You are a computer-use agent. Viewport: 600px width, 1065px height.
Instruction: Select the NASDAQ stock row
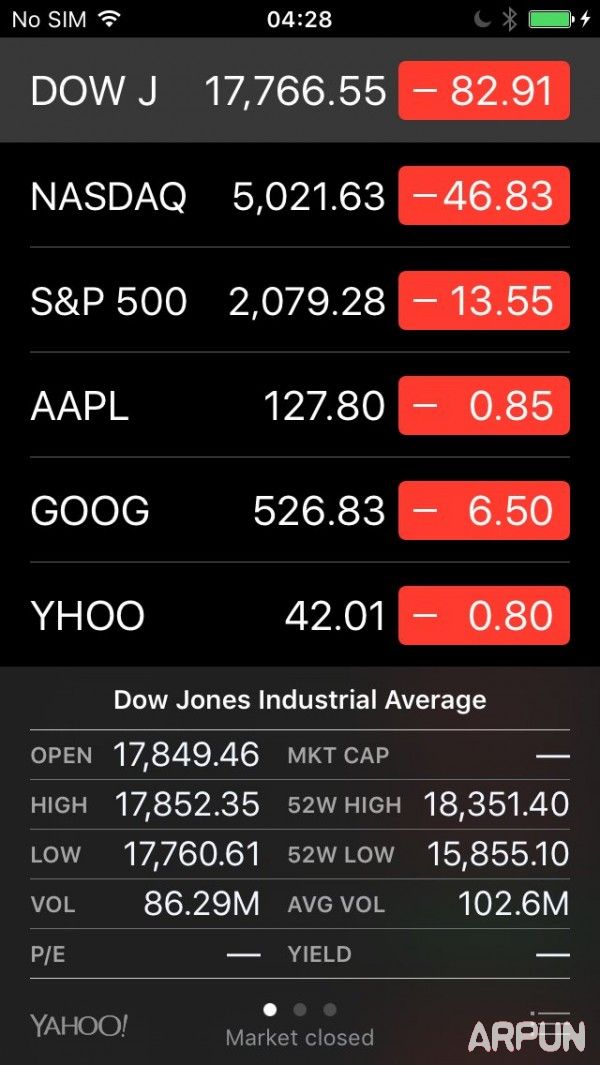point(200,196)
